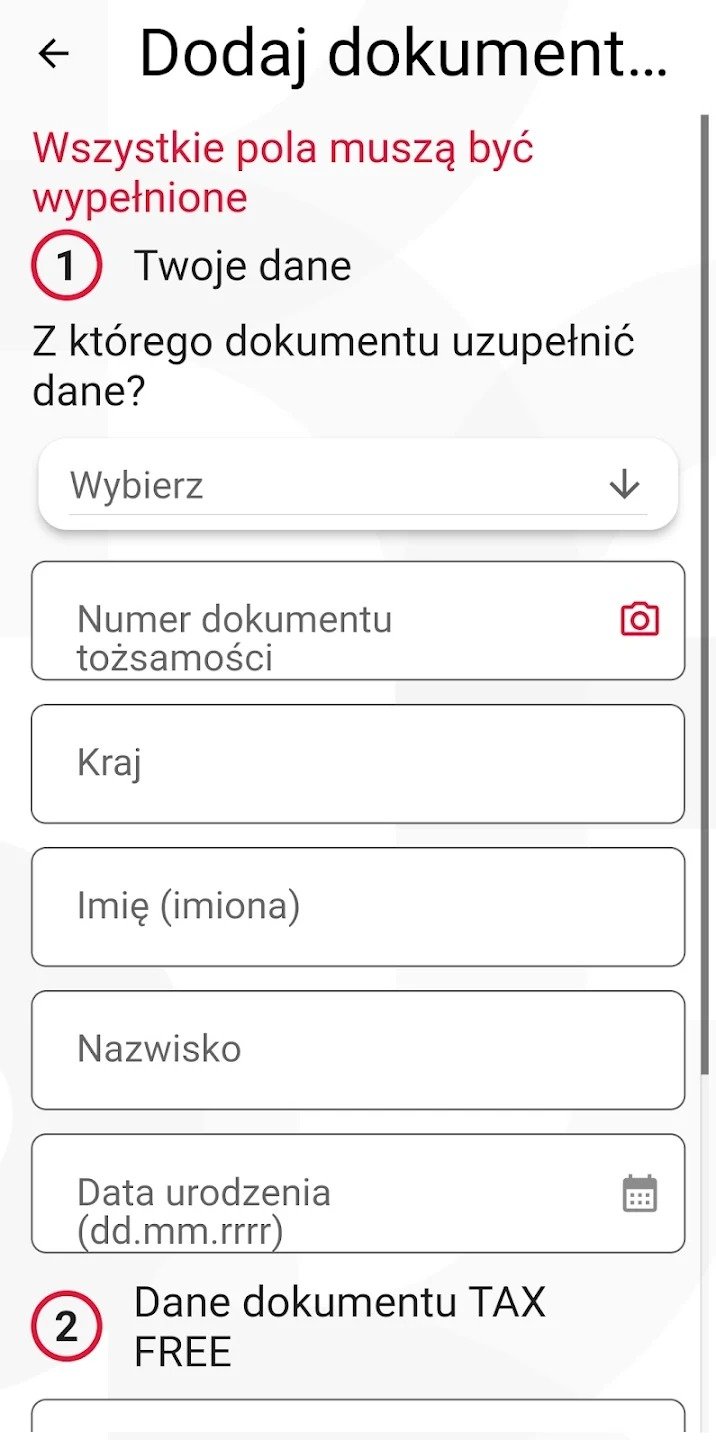Open the calendar date picker icon
The width and height of the screenshot is (716, 1440).
(x=640, y=1193)
